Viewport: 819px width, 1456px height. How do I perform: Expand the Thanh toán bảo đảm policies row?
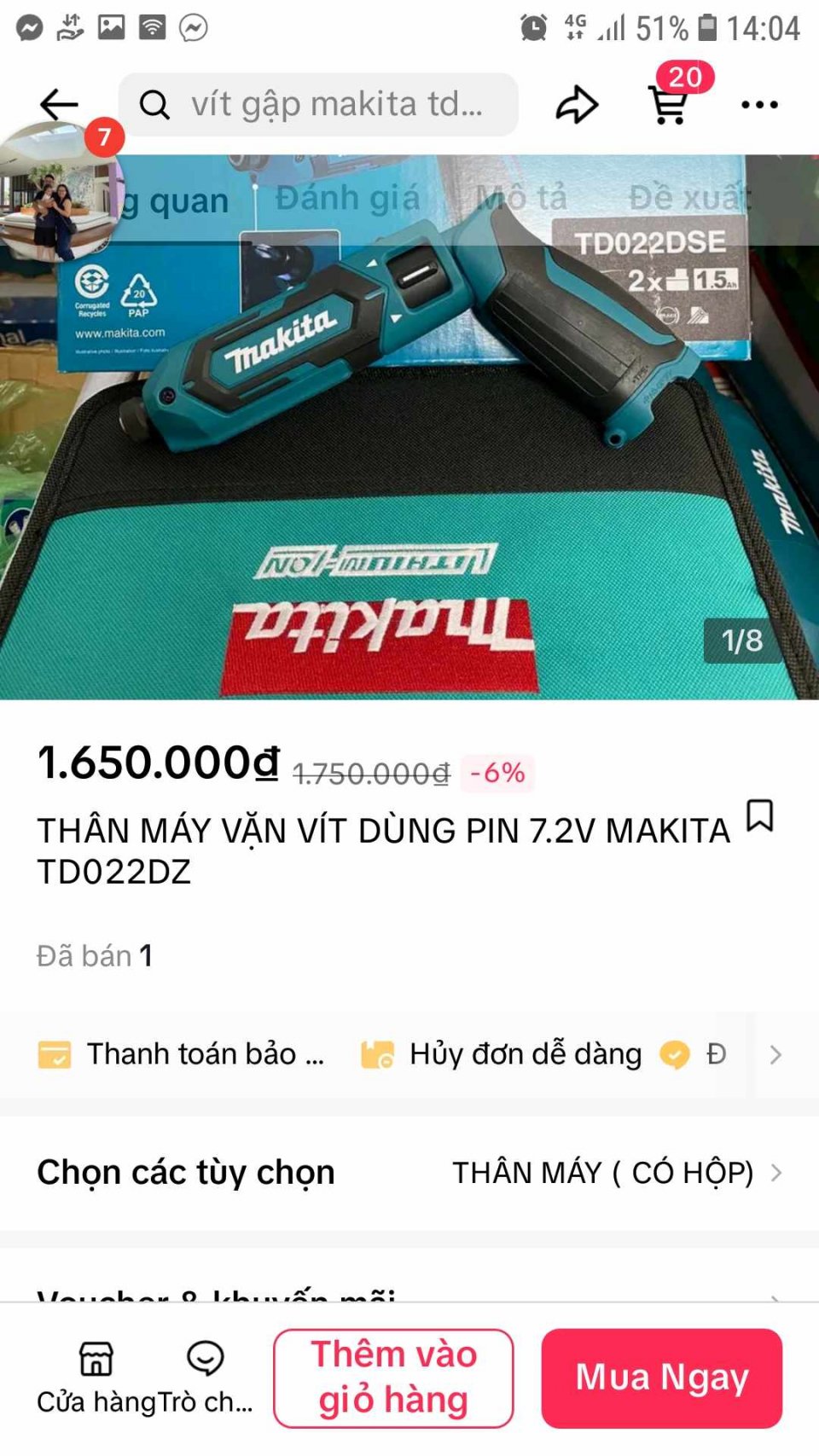click(x=775, y=1055)
